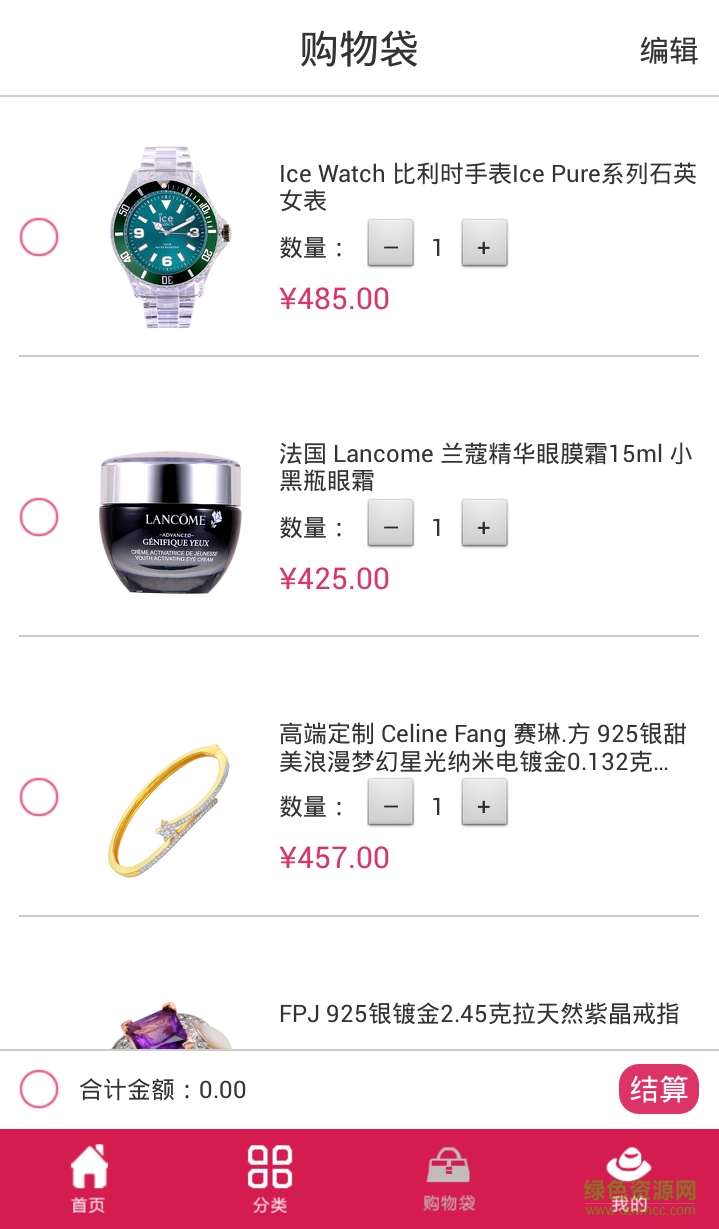This screenshot has width=719, height=1229.
Task: Open the Ice Watch product image
Action: click(169, 238)
